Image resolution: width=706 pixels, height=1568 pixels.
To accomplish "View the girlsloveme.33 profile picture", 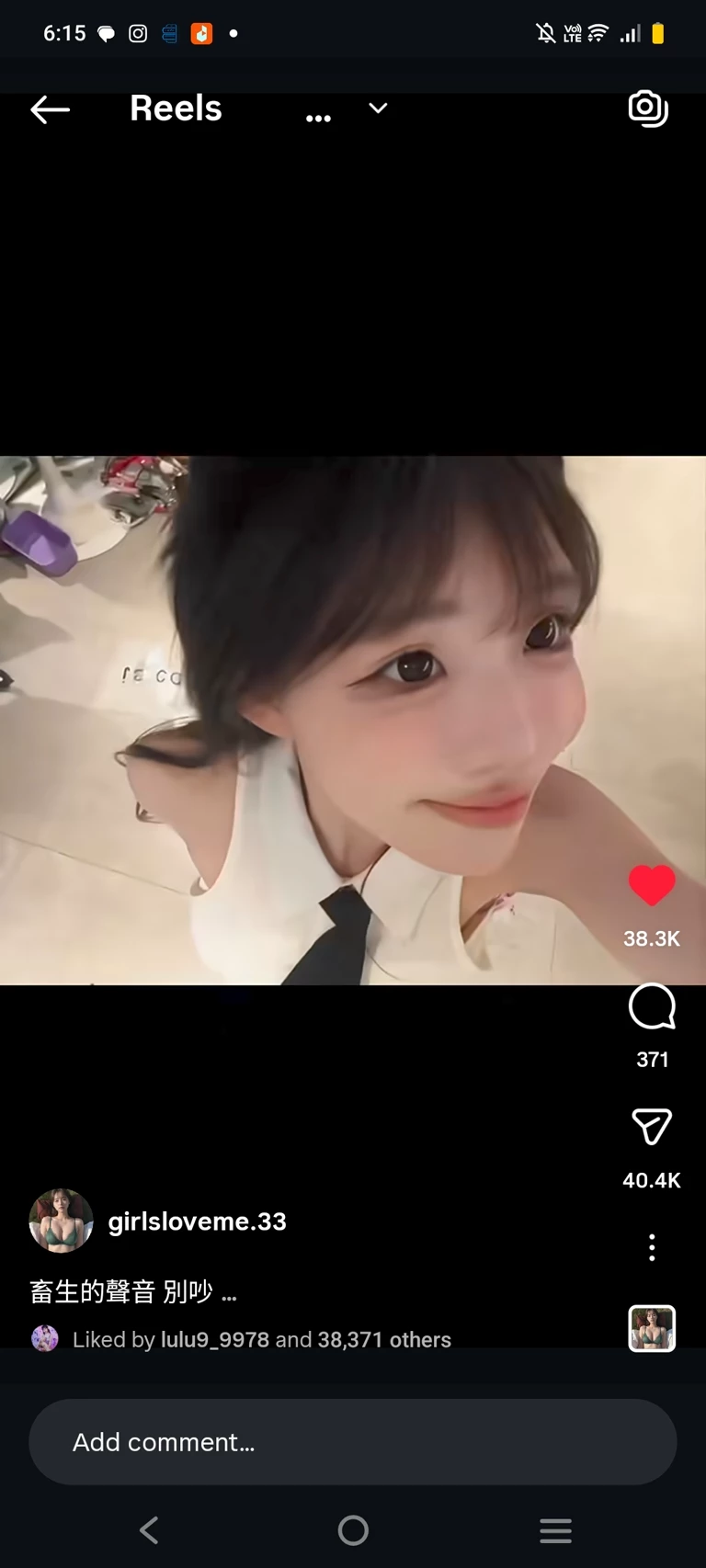I will coord(62,1221).
